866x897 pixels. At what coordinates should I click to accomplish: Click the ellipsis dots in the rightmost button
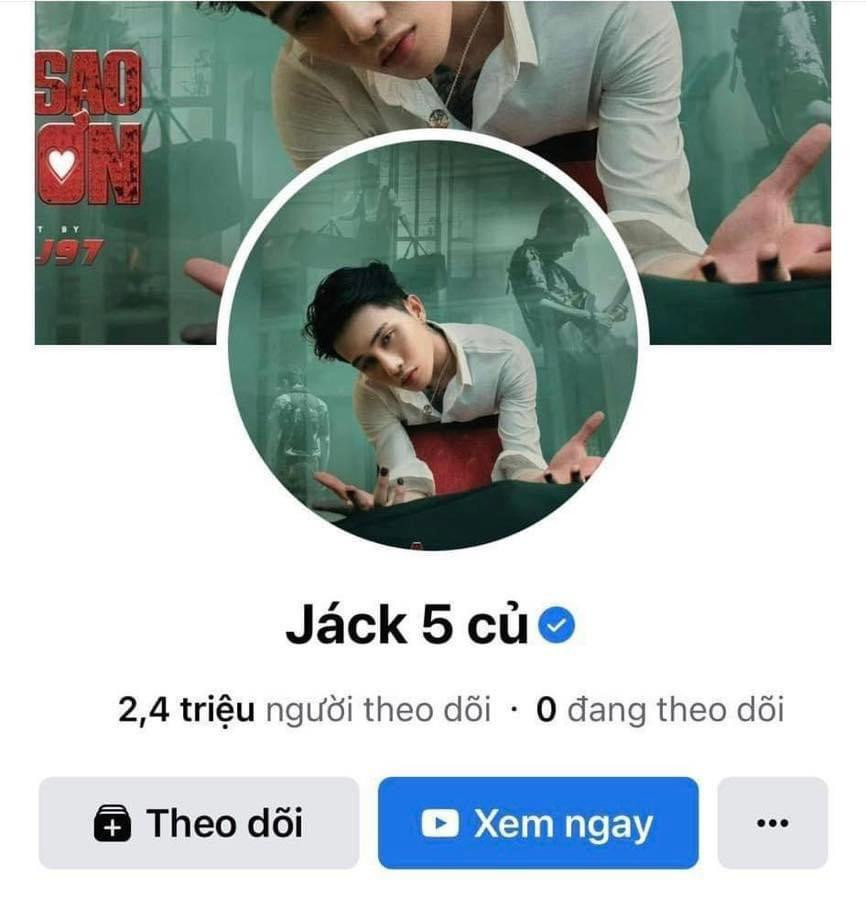[x=770, y=824]
